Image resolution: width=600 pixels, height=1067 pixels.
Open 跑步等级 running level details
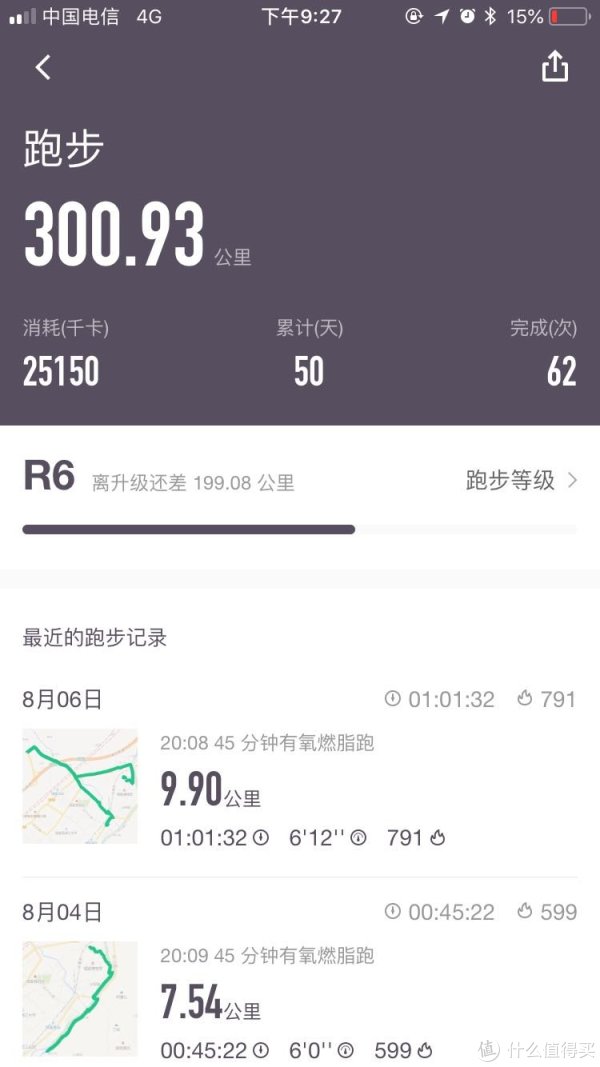tap(520, 480)
